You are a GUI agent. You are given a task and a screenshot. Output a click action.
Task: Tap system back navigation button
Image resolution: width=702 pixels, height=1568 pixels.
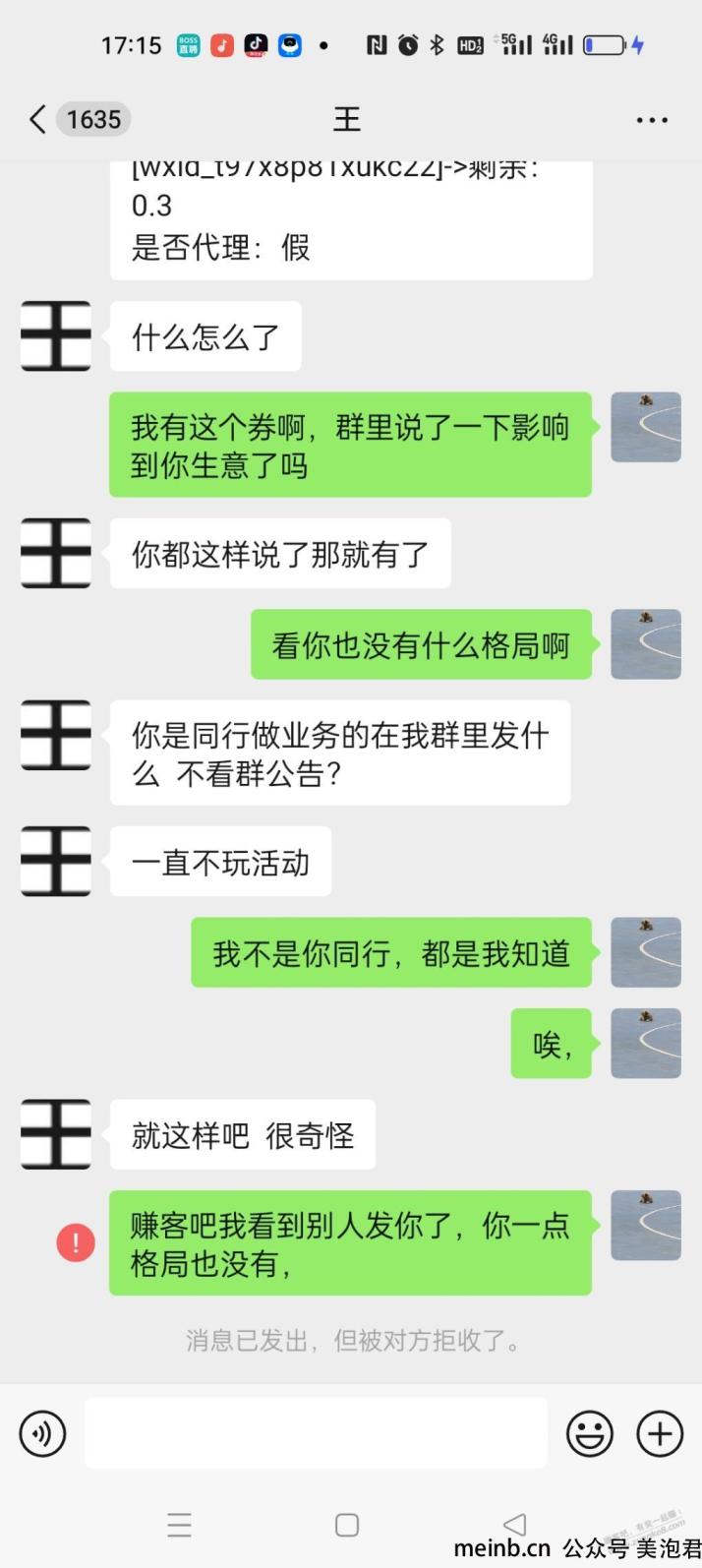[x=514, y=1525]
